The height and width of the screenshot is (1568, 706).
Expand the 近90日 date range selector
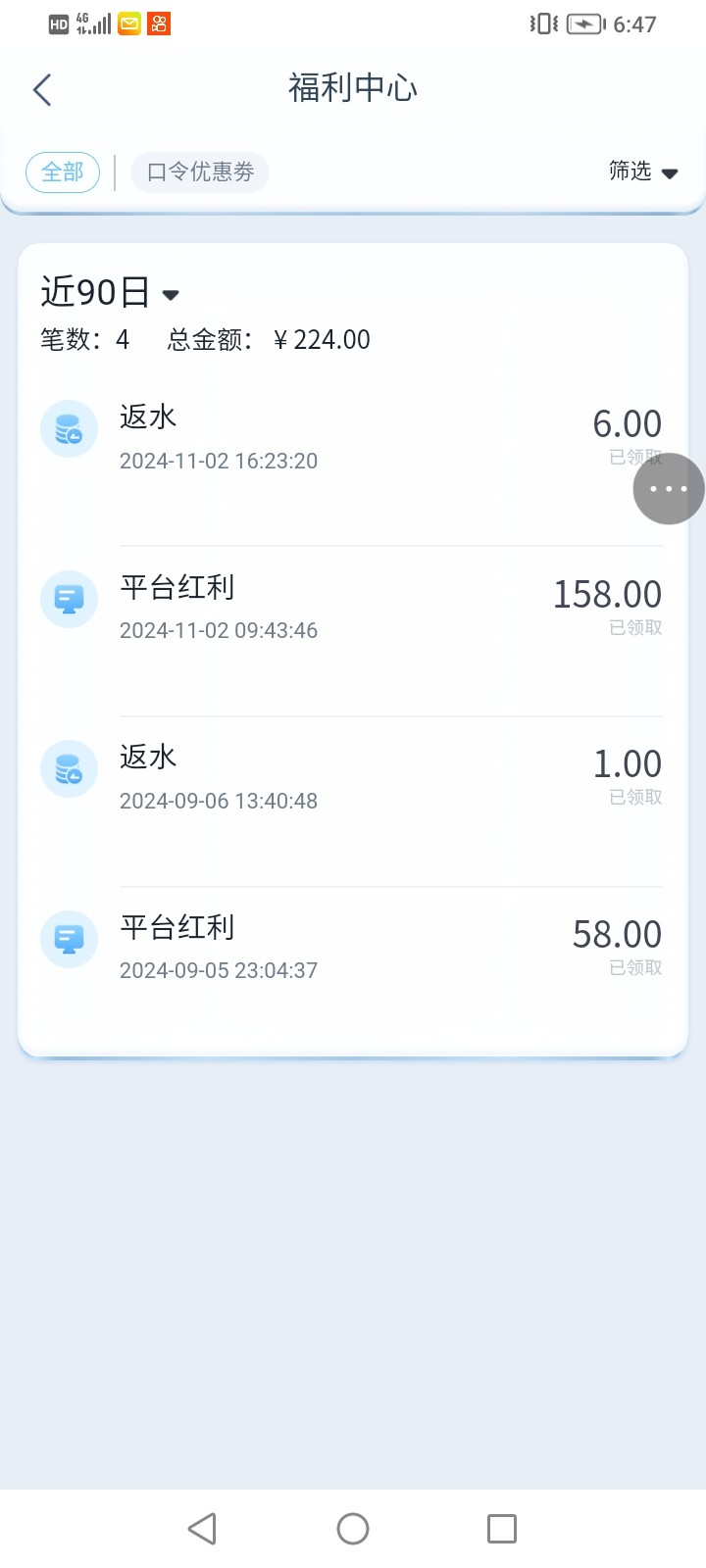click(110, 293)
